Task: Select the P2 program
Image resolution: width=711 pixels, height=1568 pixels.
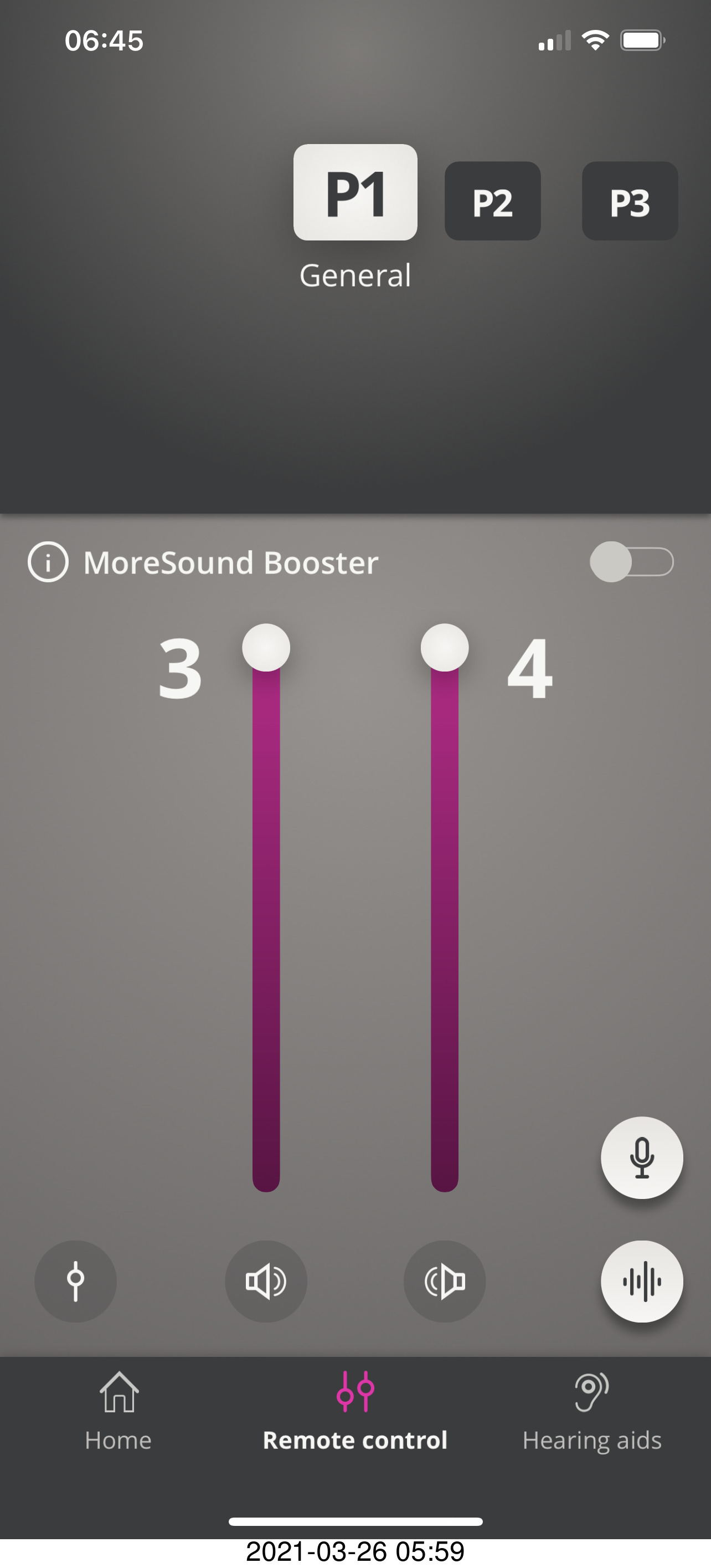Action: [x=493, y=201]
